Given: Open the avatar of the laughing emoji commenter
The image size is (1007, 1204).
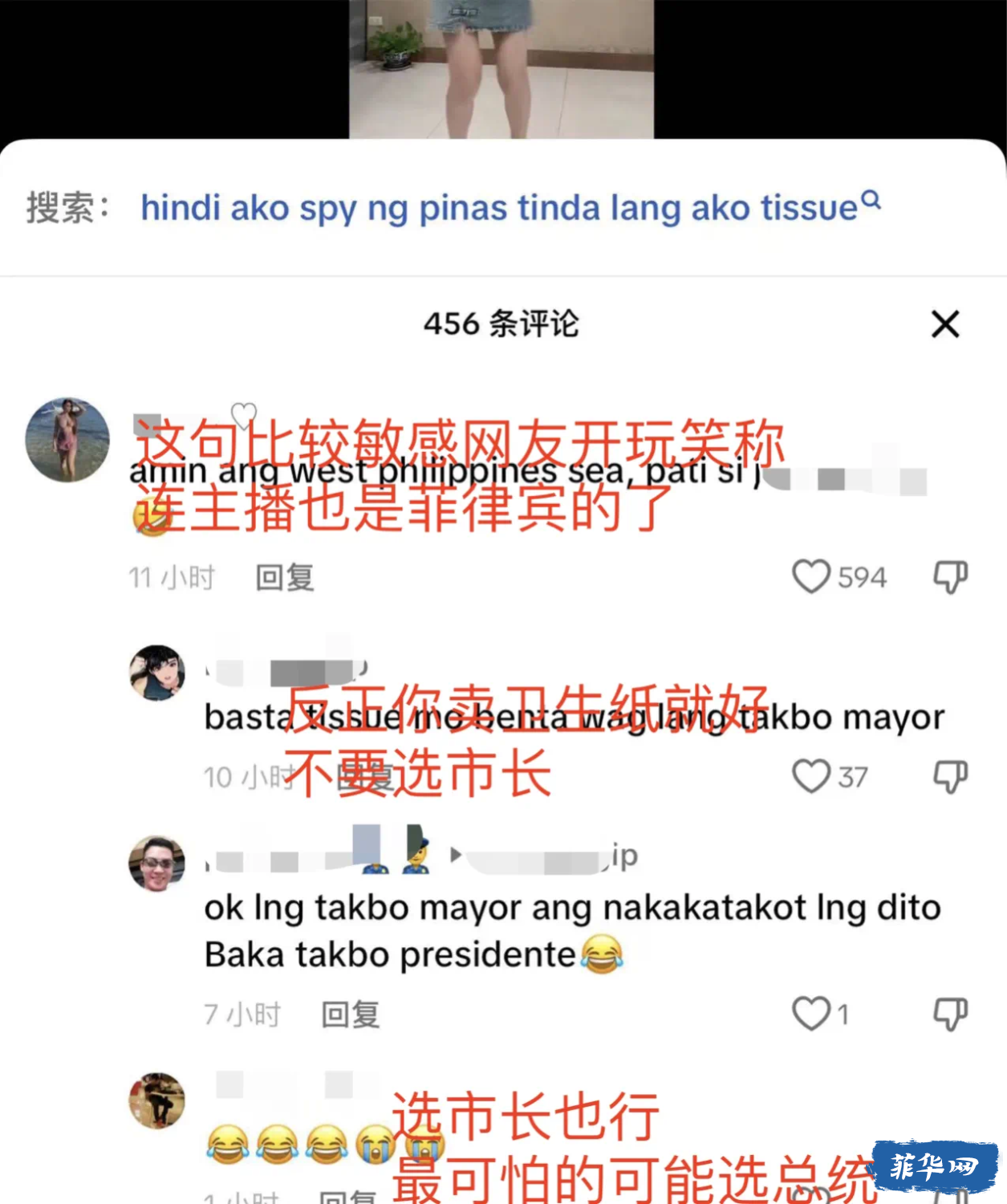Looking at the screenshot, I should 157,1100.
